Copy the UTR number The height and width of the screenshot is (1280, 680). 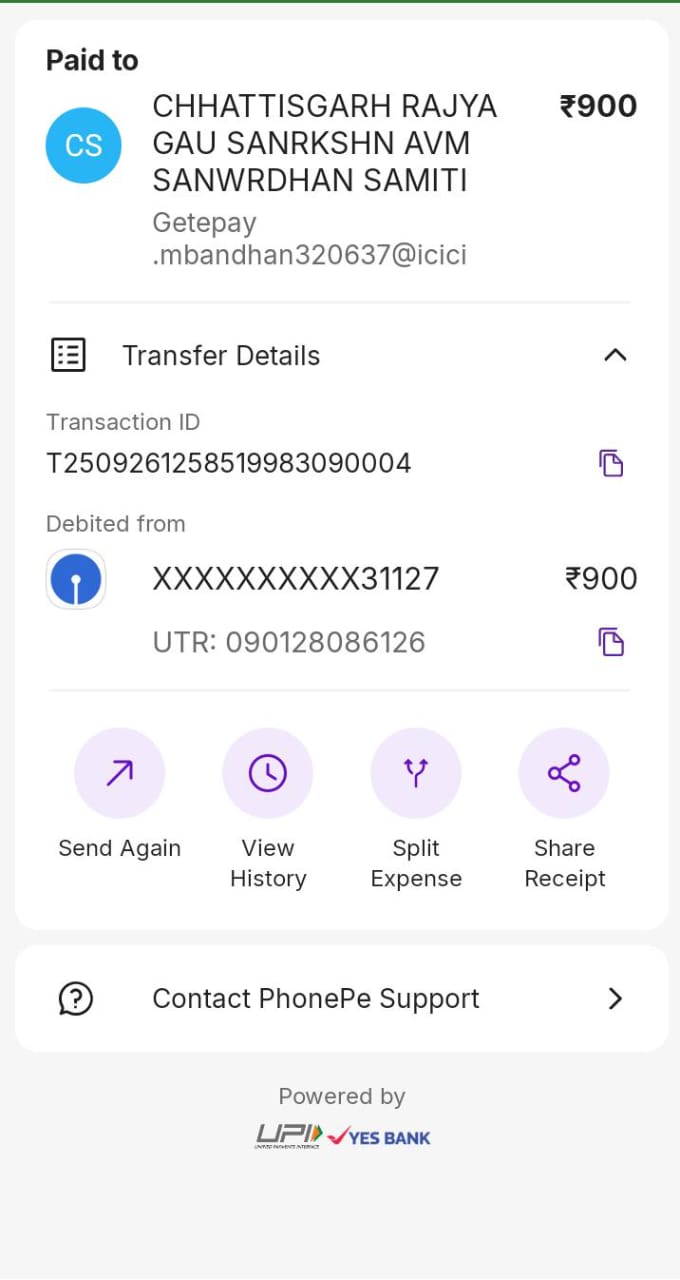611,642
